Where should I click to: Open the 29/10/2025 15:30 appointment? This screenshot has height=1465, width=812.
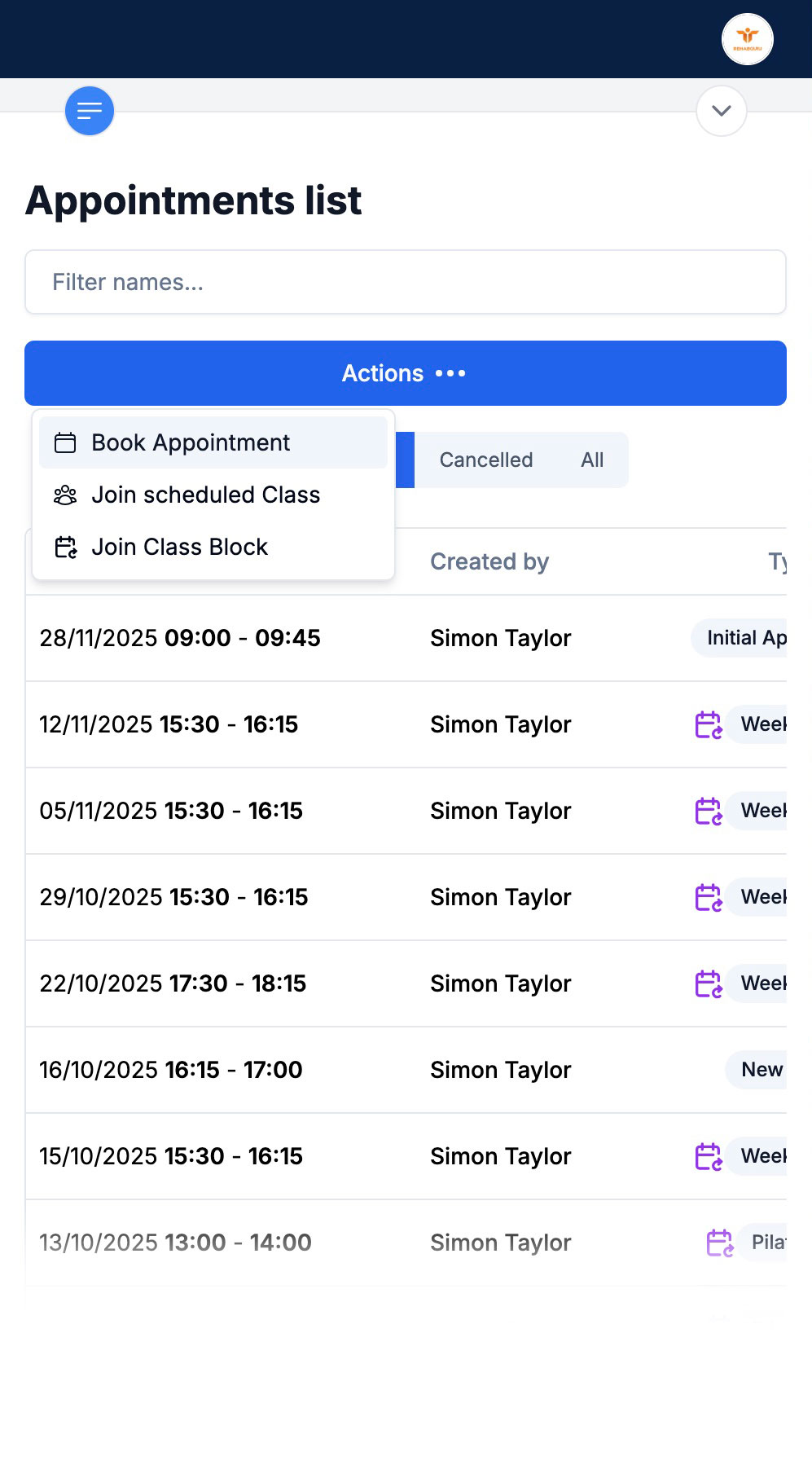pyautogui.click(x=173, y=897)
